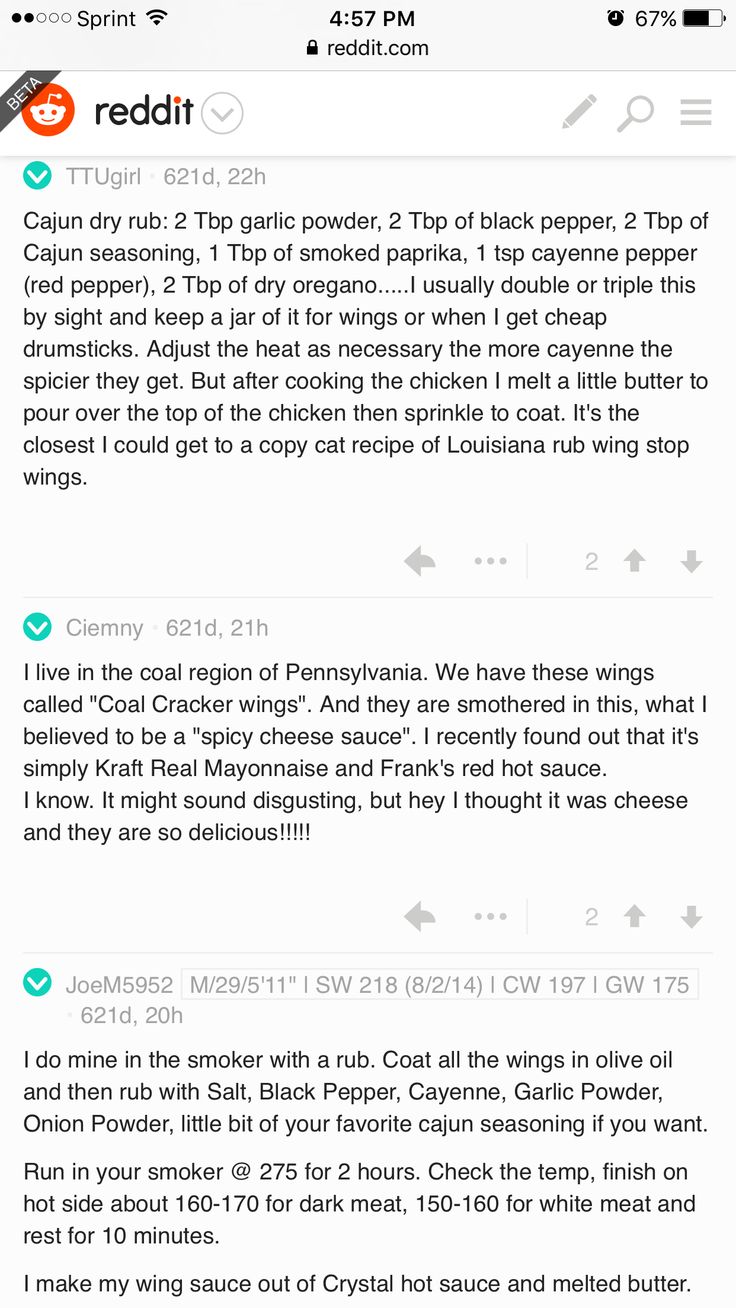This screenshot has width=736, height=1308.
Task: Collapse TTUgirl's comment
Action: (x=38, y=176)
